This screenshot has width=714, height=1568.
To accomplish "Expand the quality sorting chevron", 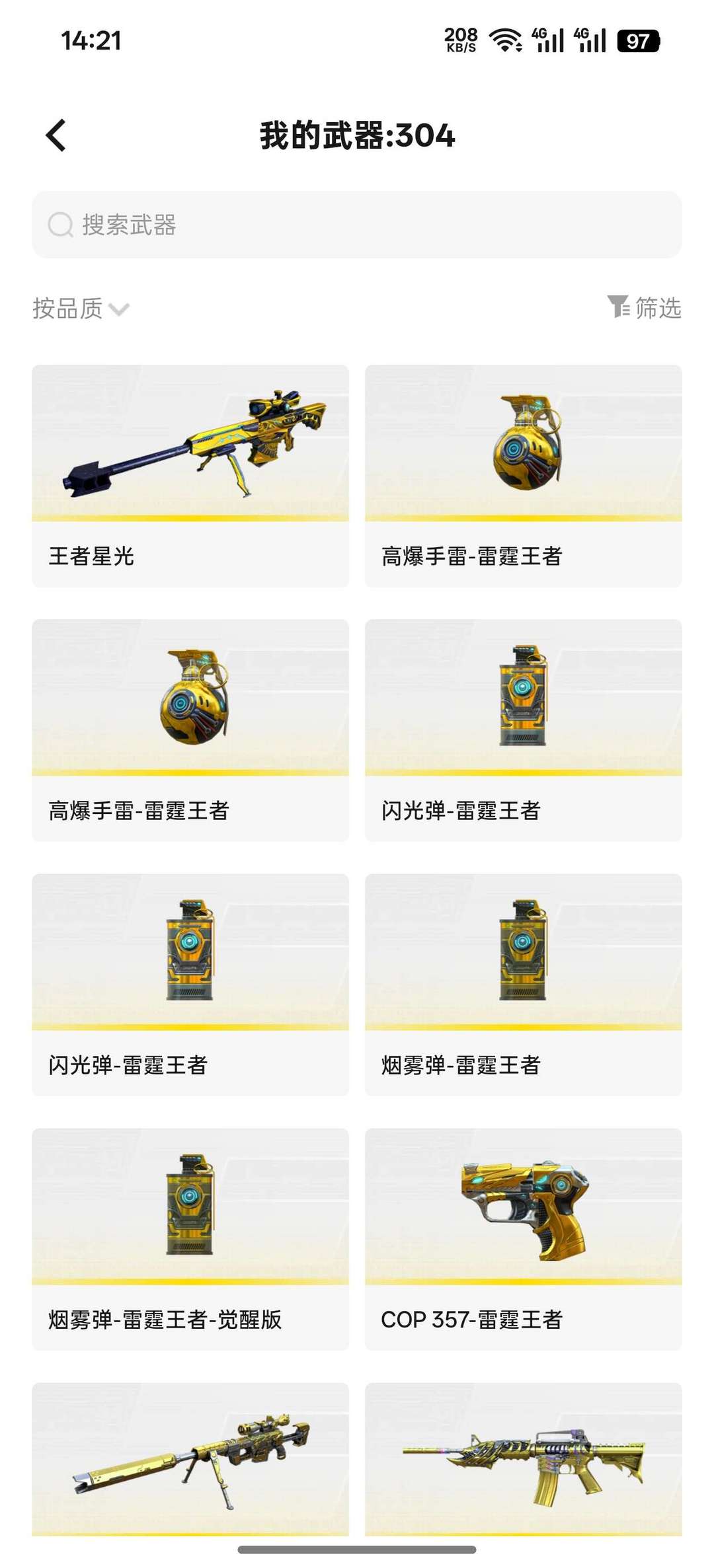I will tap(119, 309).
